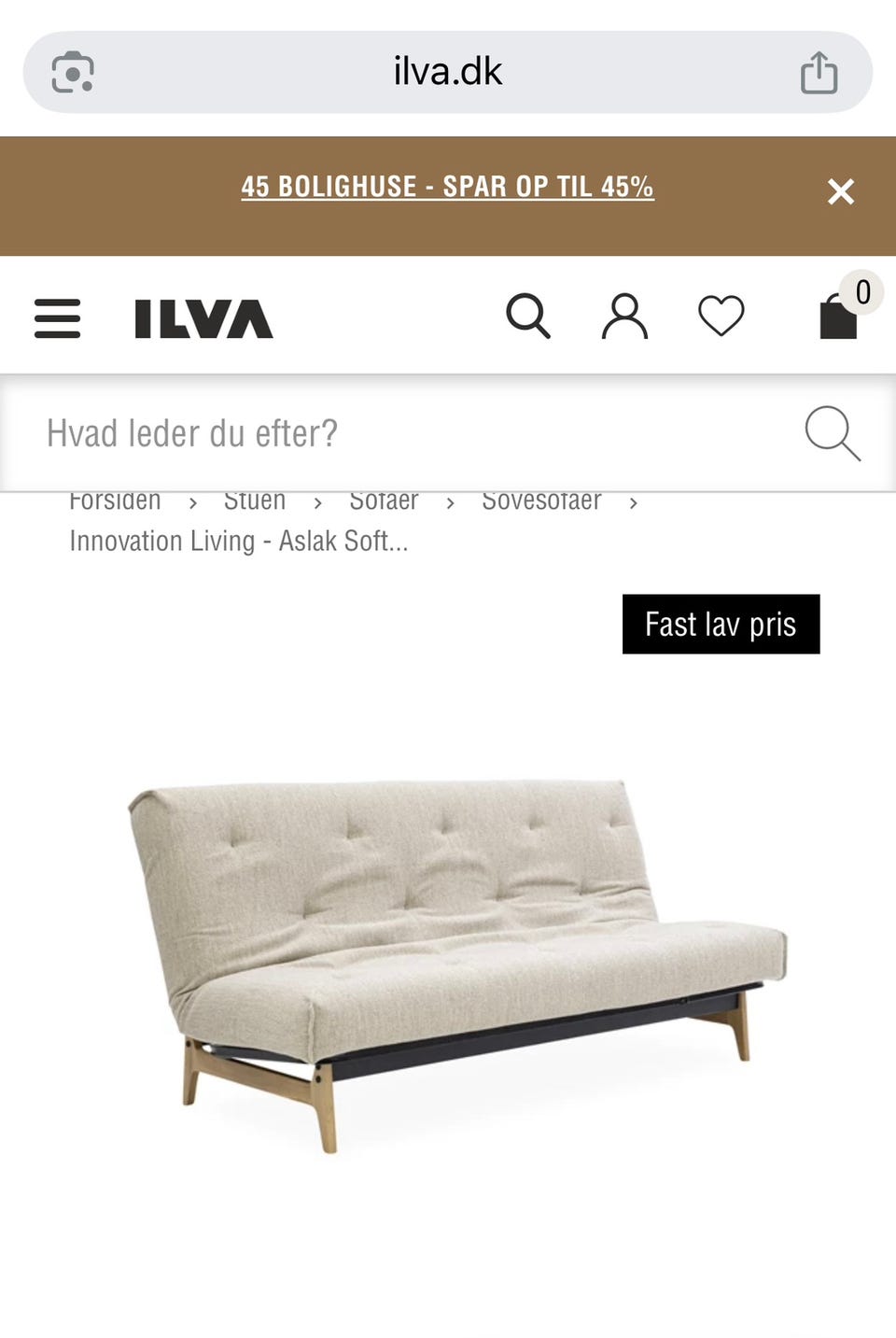Screen dimensions: 896x1338
Task: Open the Stuen breadcrumb link
Action: coord(254,501)
